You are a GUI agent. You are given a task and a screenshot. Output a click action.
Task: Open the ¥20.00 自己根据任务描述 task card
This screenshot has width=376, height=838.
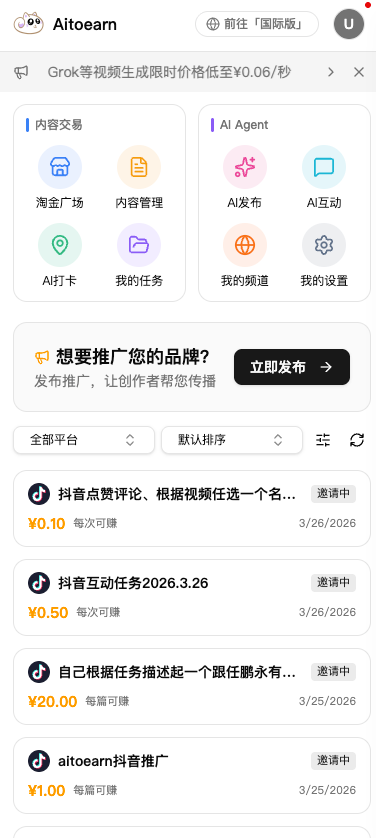192,686
